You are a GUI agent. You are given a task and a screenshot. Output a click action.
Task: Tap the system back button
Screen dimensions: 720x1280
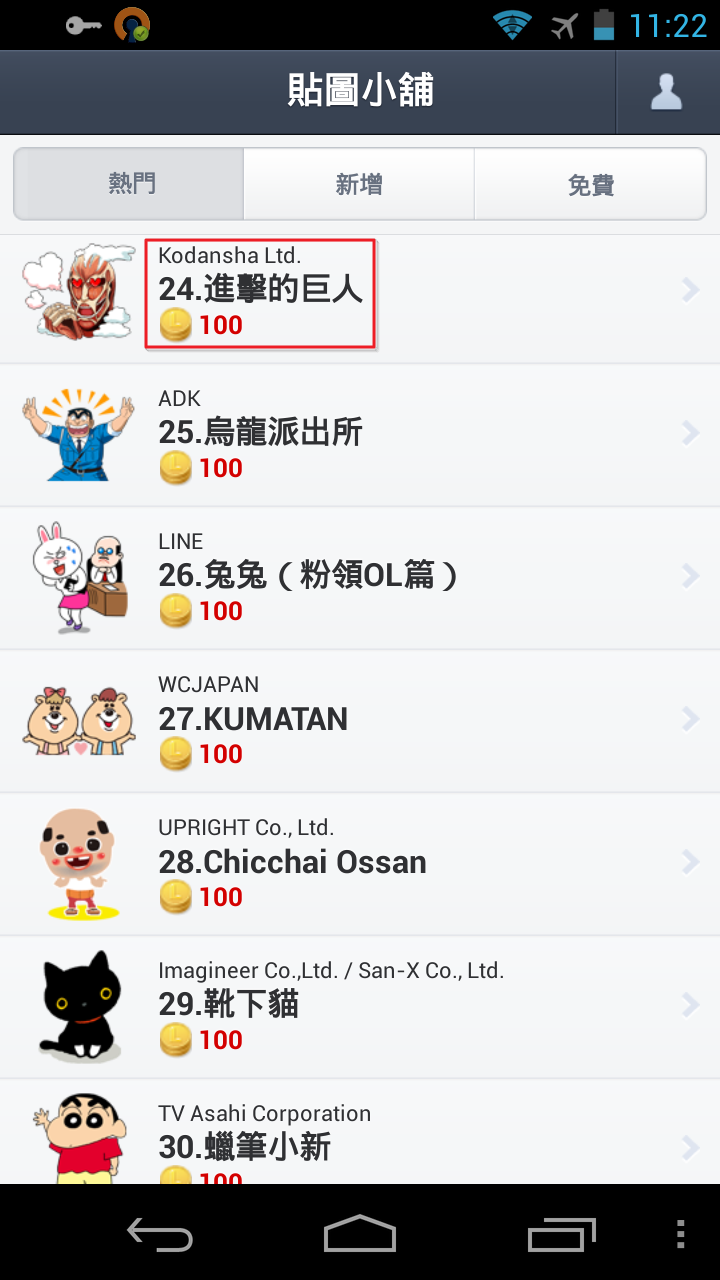(x=160, y=1234)
